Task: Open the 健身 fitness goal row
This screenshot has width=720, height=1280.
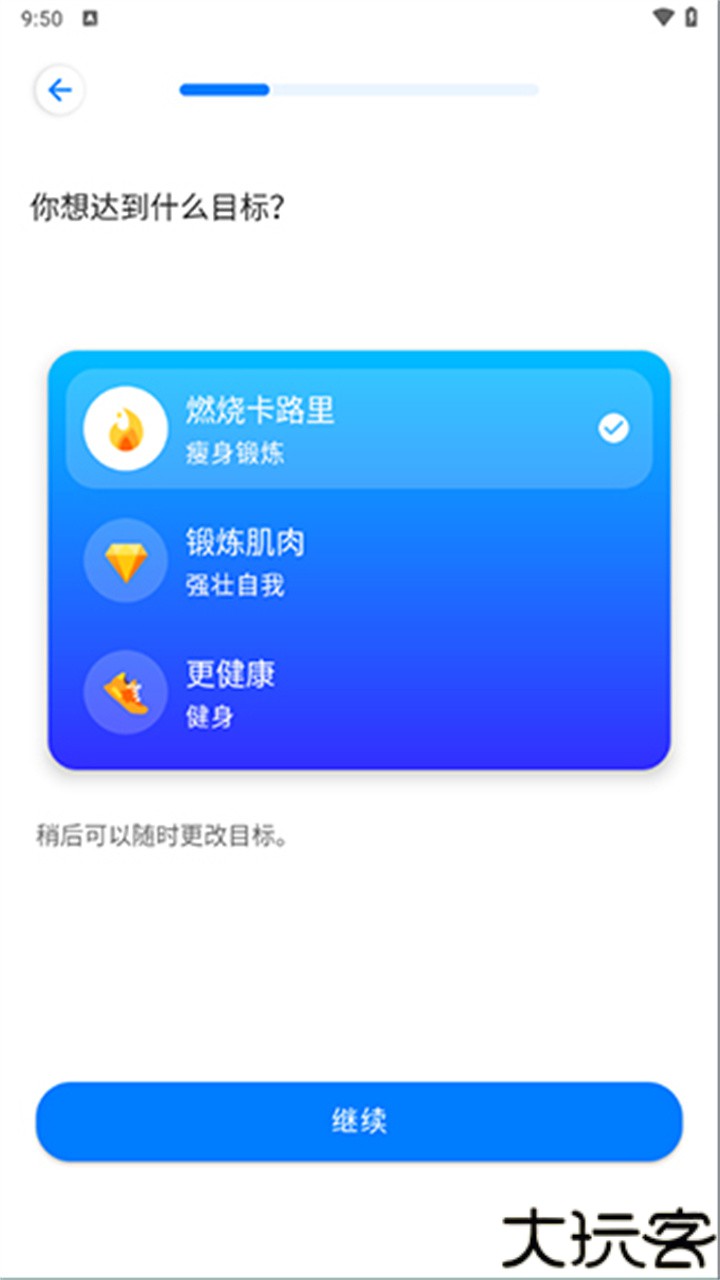Action: [x=208, y=717]
